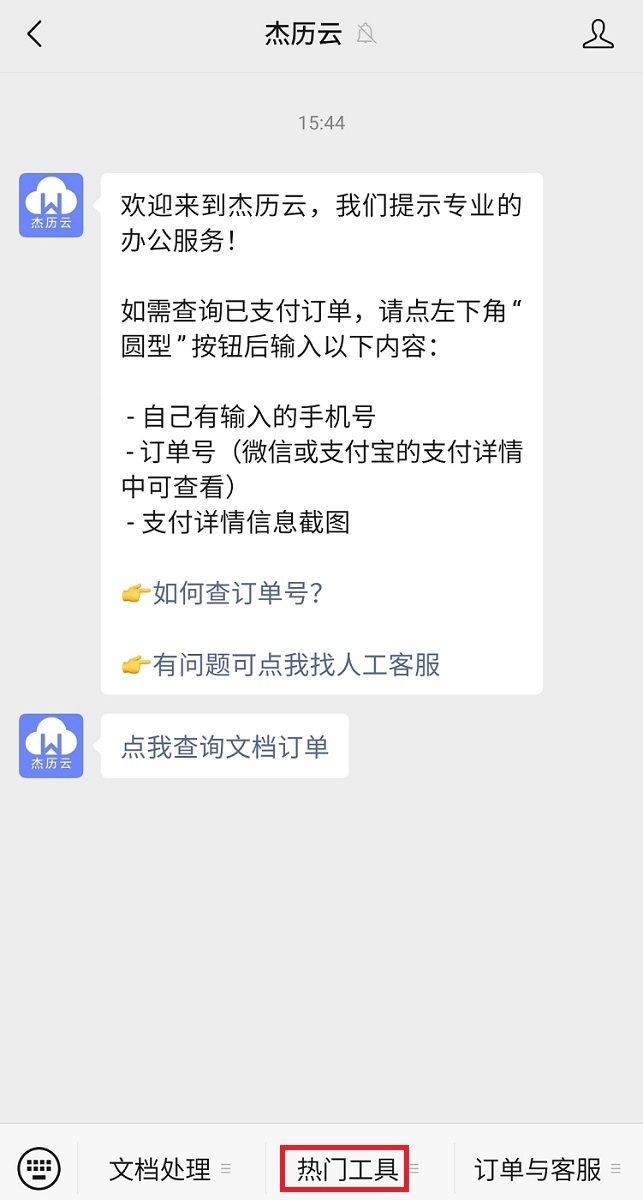
Task: Tap 有问题可点我找人工客服 link
Action: (x=296, y=664)
